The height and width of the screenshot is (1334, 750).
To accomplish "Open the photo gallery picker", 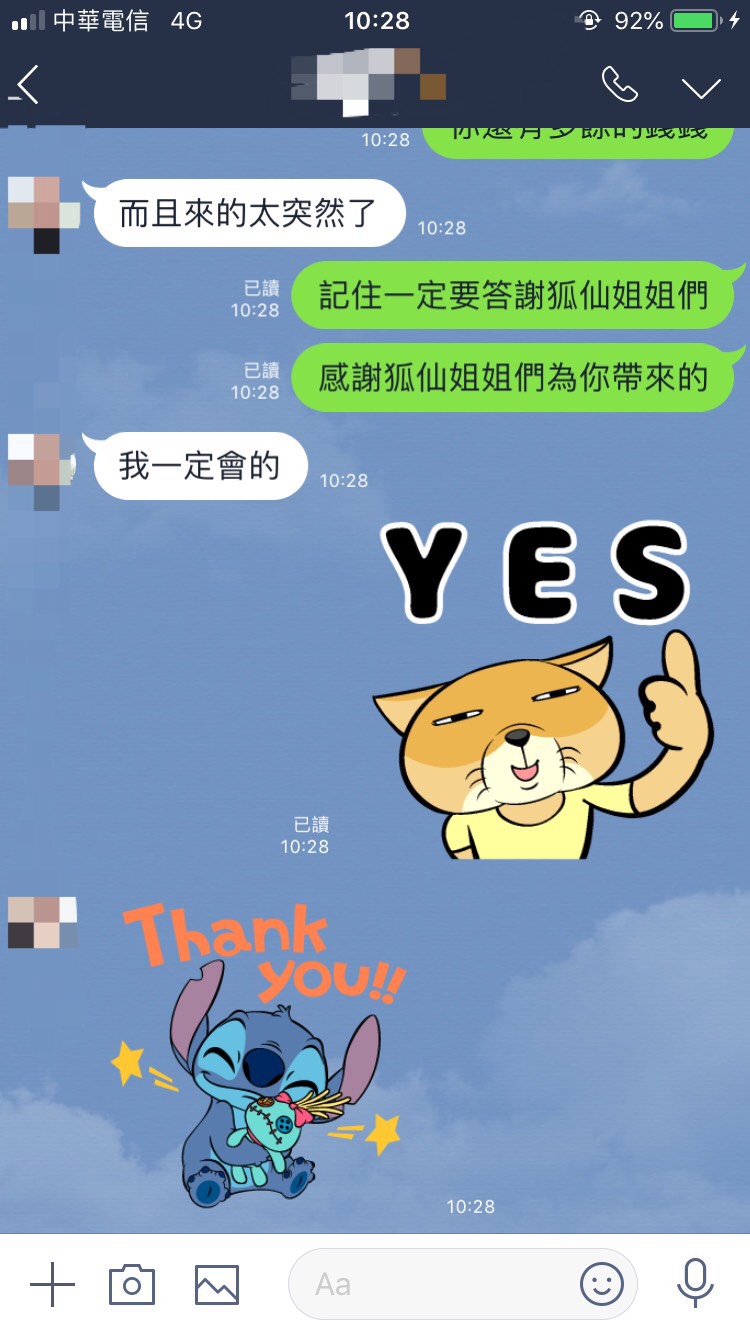I will click(217, 1284).
